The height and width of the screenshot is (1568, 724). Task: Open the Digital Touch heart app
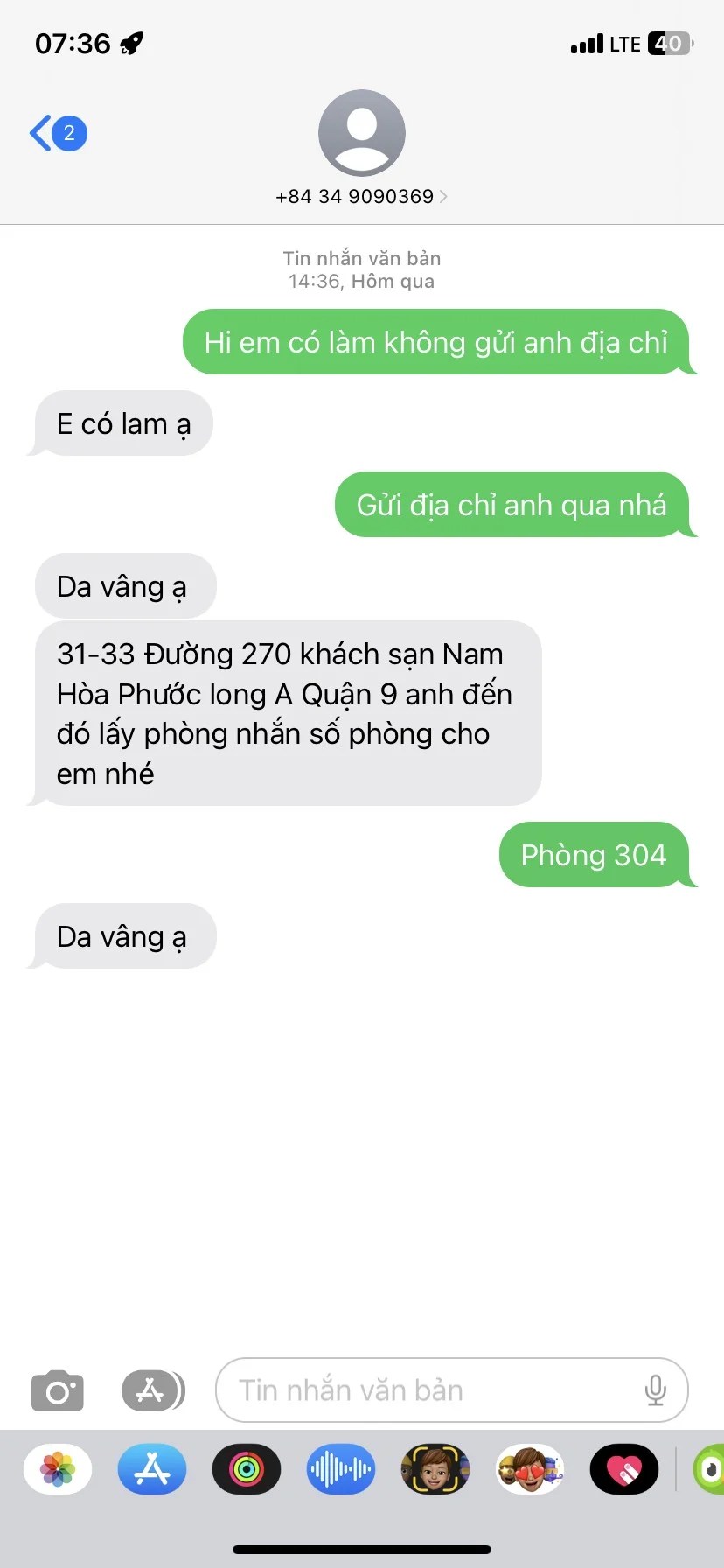624,1469
